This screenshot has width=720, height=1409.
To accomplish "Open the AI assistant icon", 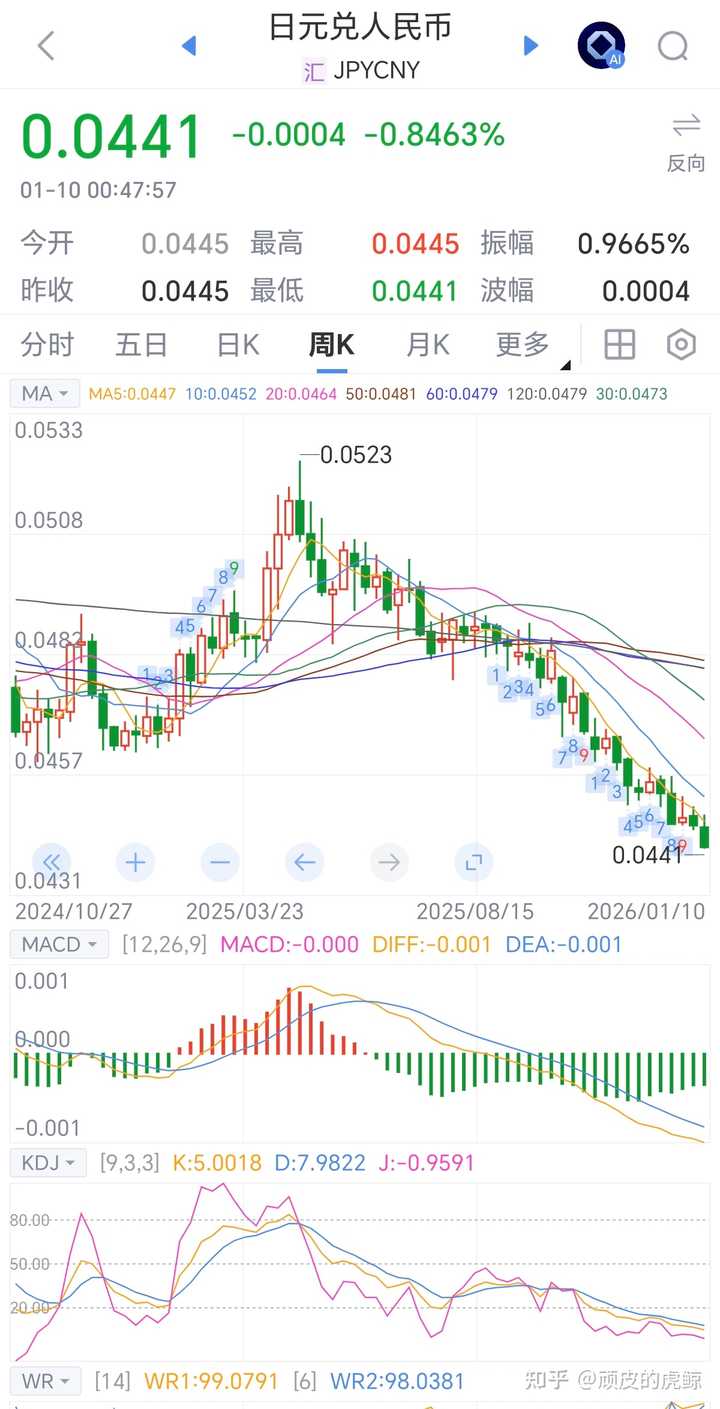I will [x=601, y=46].
